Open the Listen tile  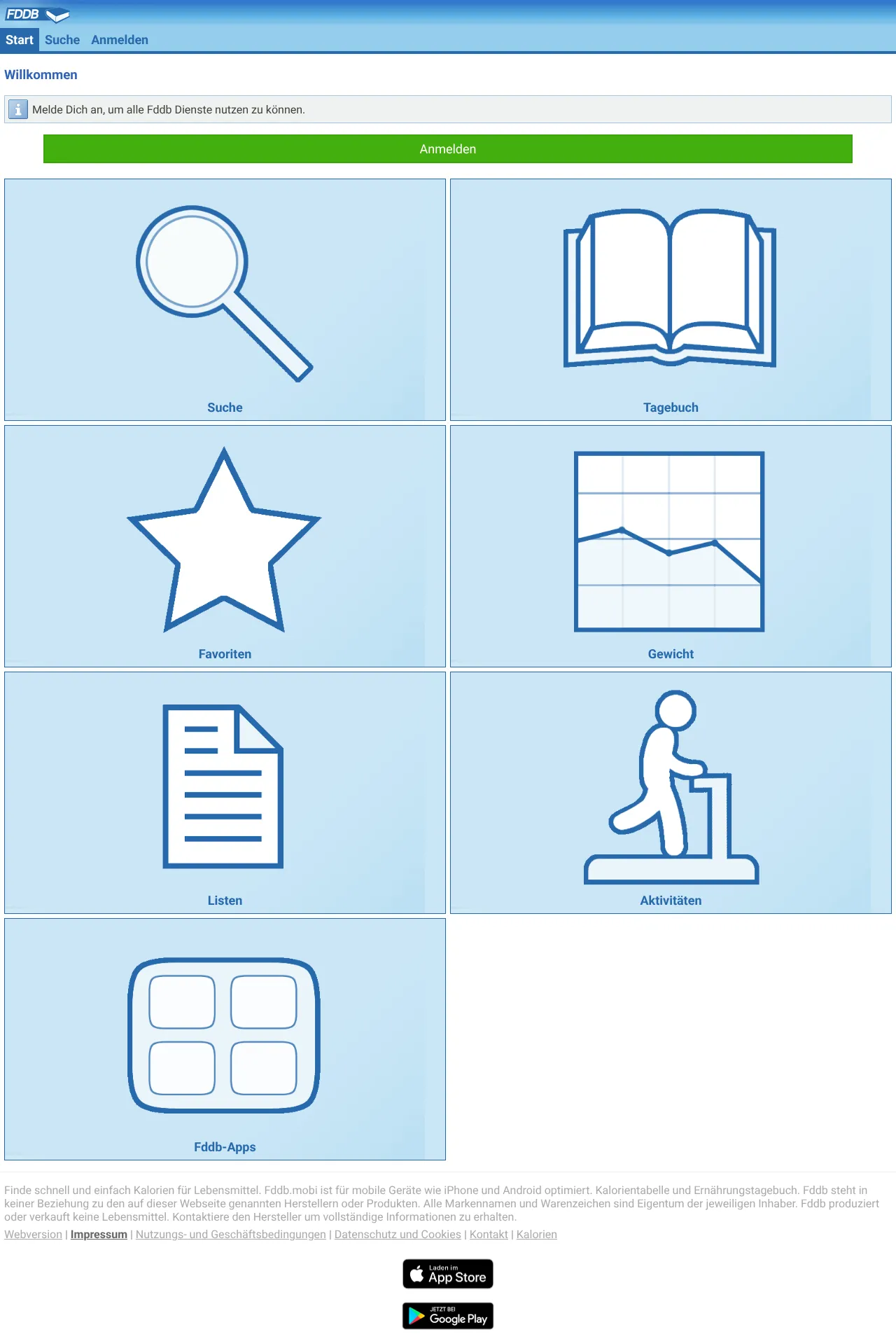point(225,793)
